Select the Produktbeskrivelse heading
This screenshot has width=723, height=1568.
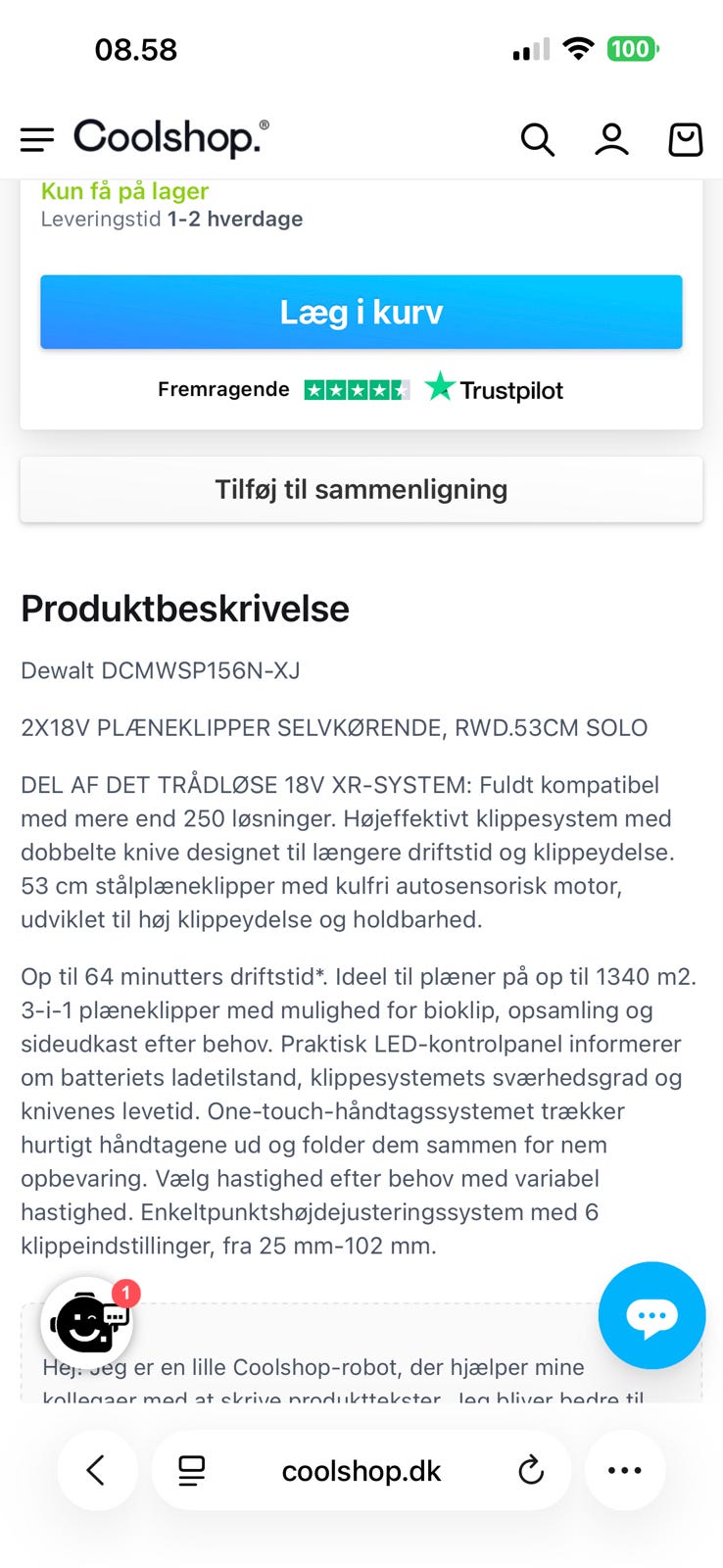click(184, 609)
